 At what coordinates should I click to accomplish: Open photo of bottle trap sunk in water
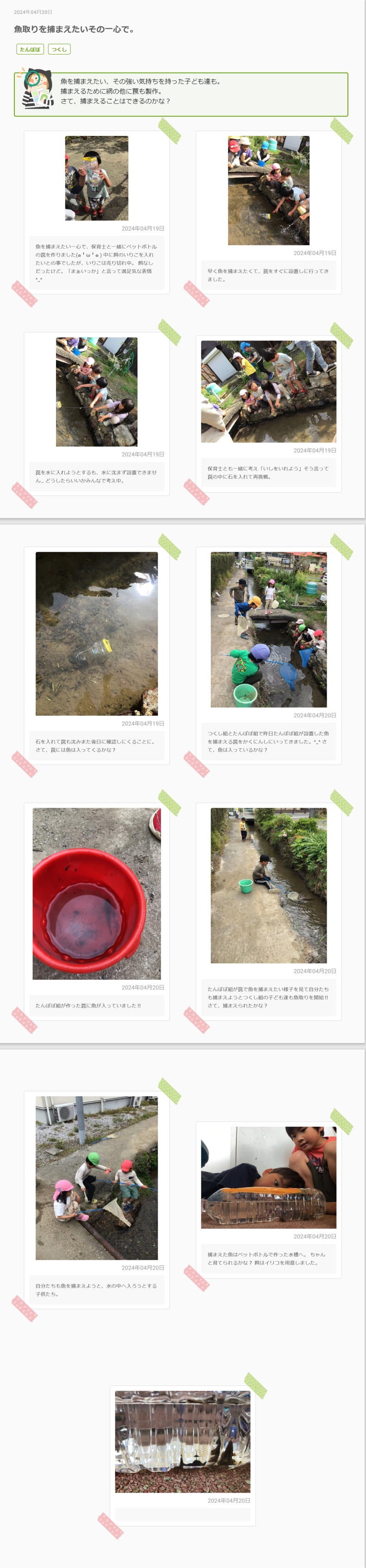click(x=96, y=633)
